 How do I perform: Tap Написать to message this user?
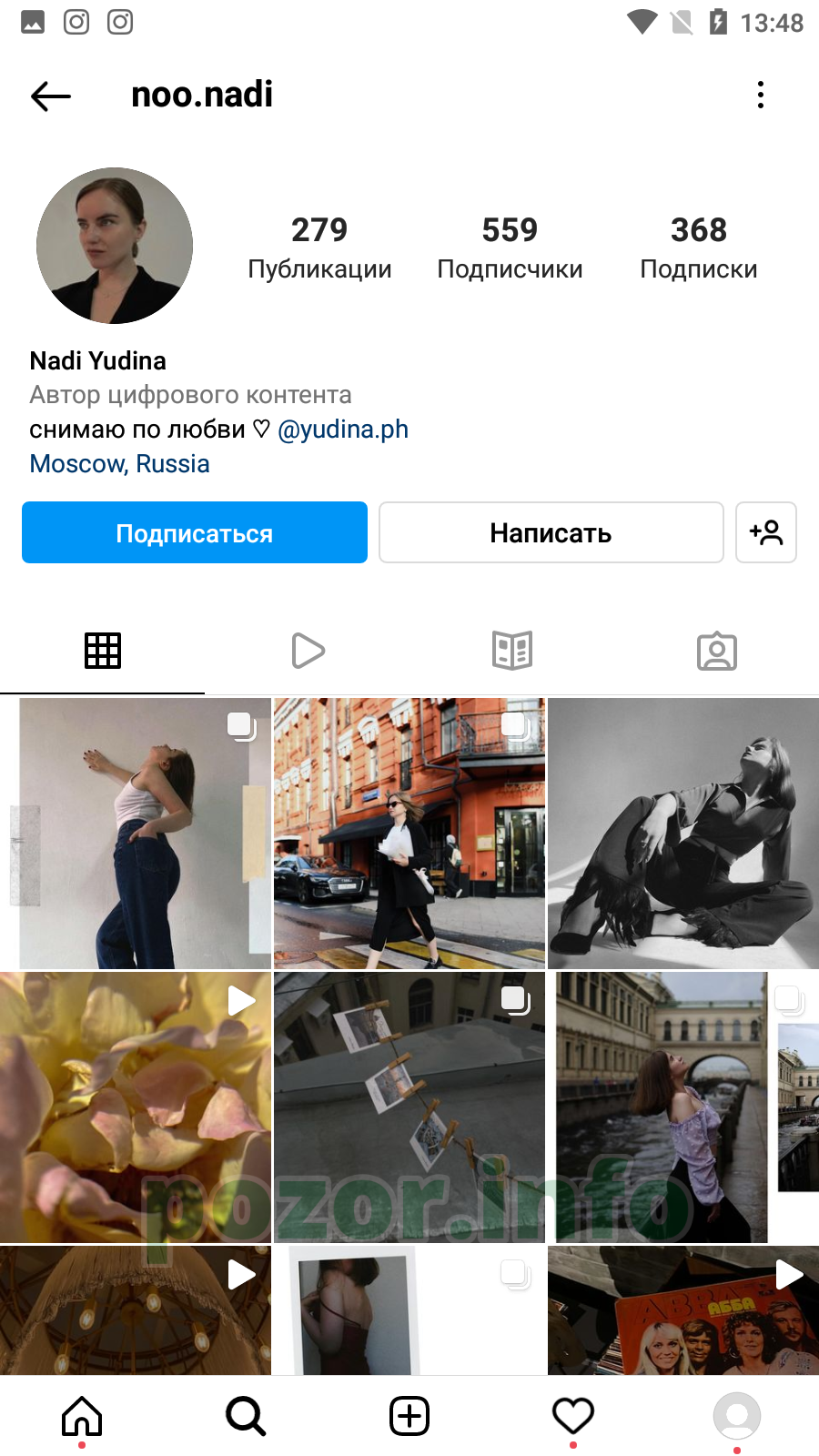pos(551,532)
